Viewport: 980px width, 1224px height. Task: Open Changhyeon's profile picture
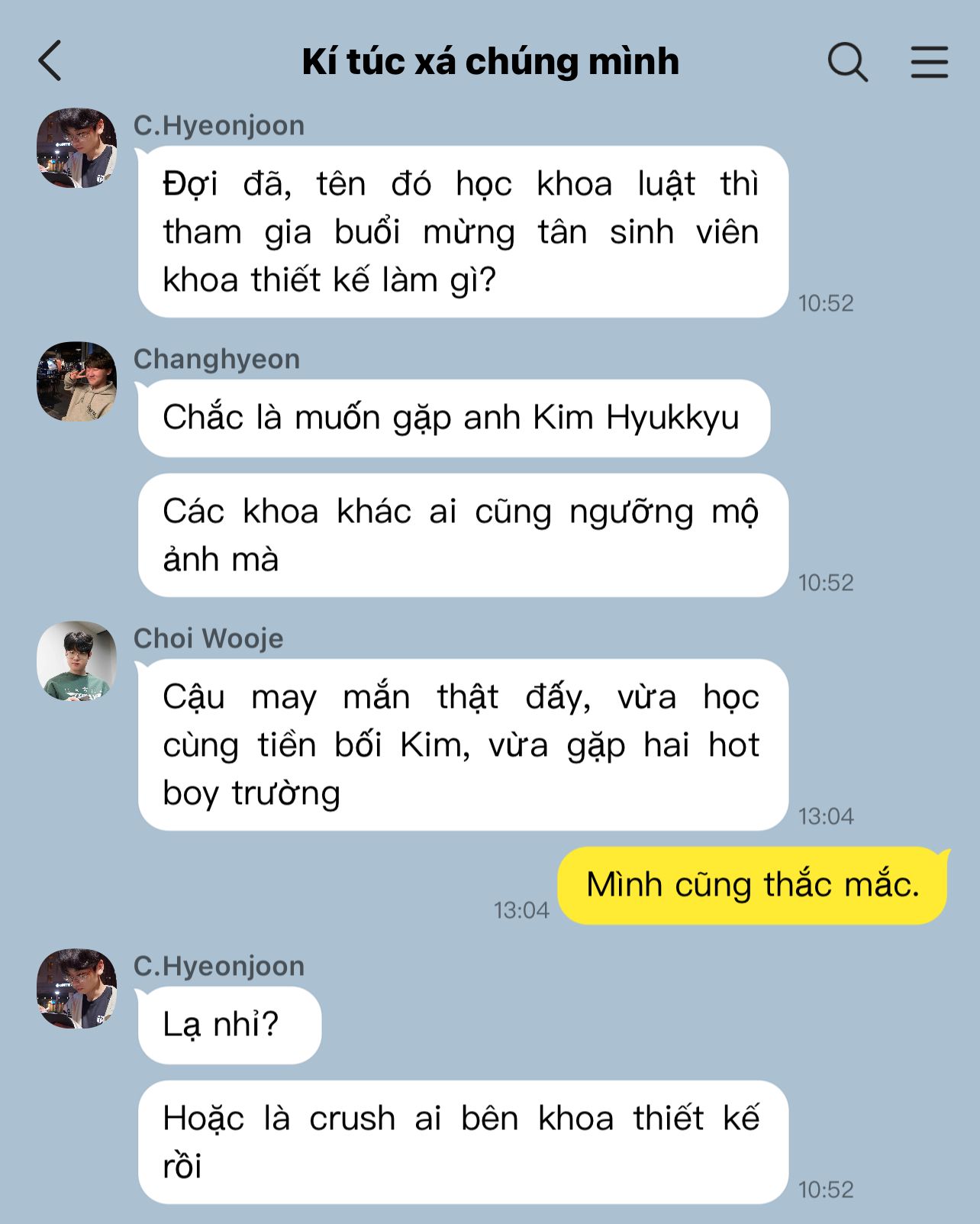[x=77, y=381]
